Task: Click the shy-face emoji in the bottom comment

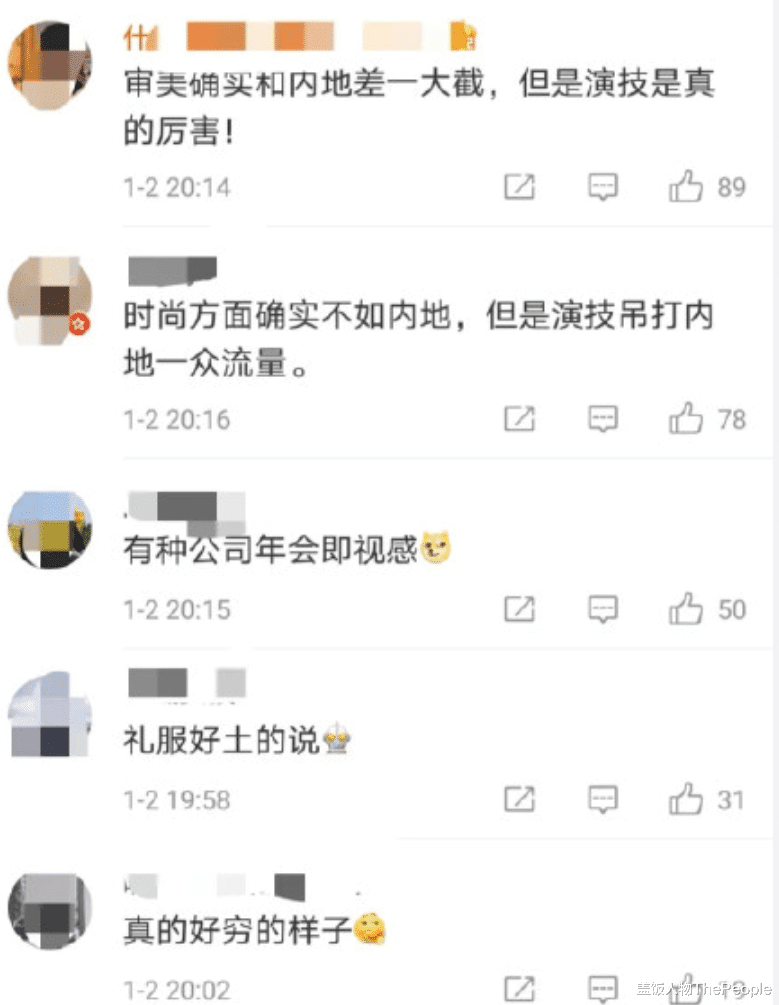Action: pyautogui.click(x=368, y=927)
